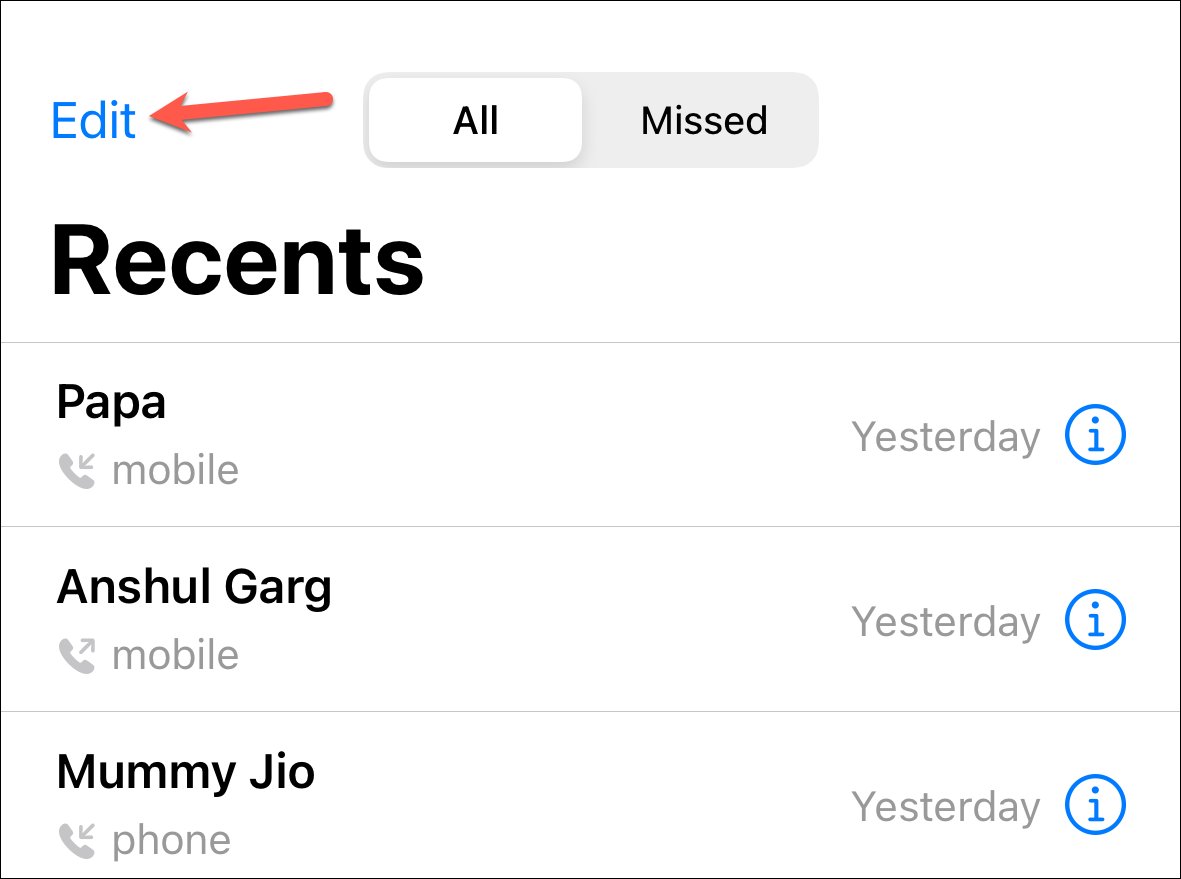This screenshot has height=879, width=1181.
Task: Select the All calls segment
Action: click(x=475, y=120)
